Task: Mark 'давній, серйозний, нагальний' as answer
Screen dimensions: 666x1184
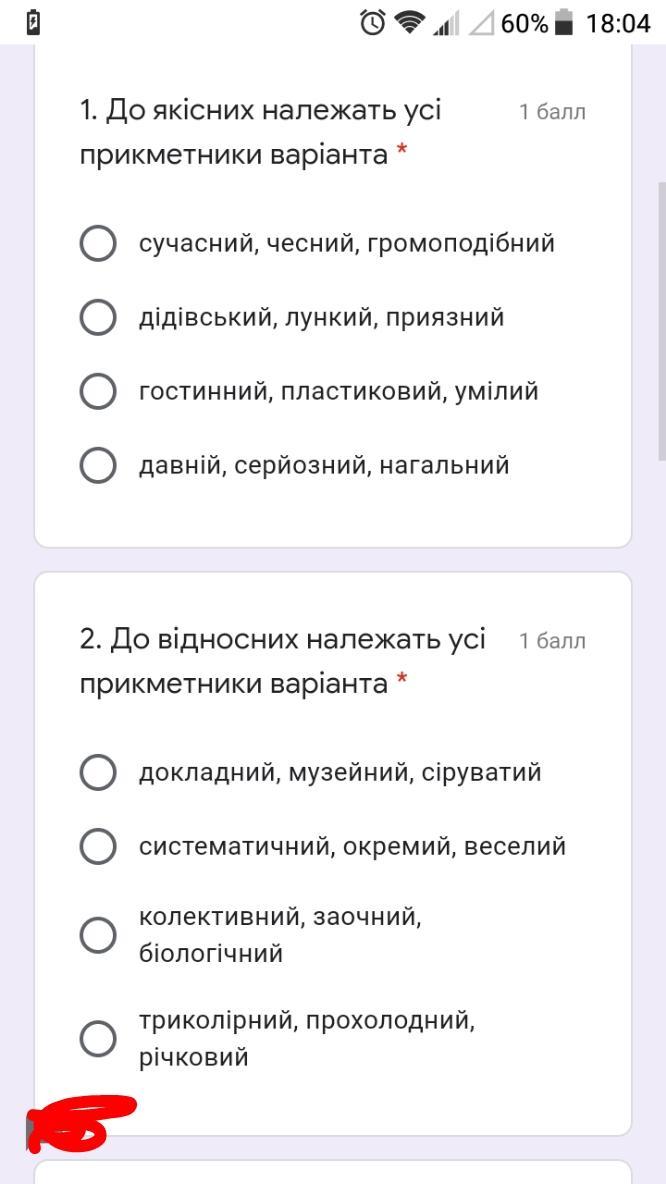Action: coord(97,465)
